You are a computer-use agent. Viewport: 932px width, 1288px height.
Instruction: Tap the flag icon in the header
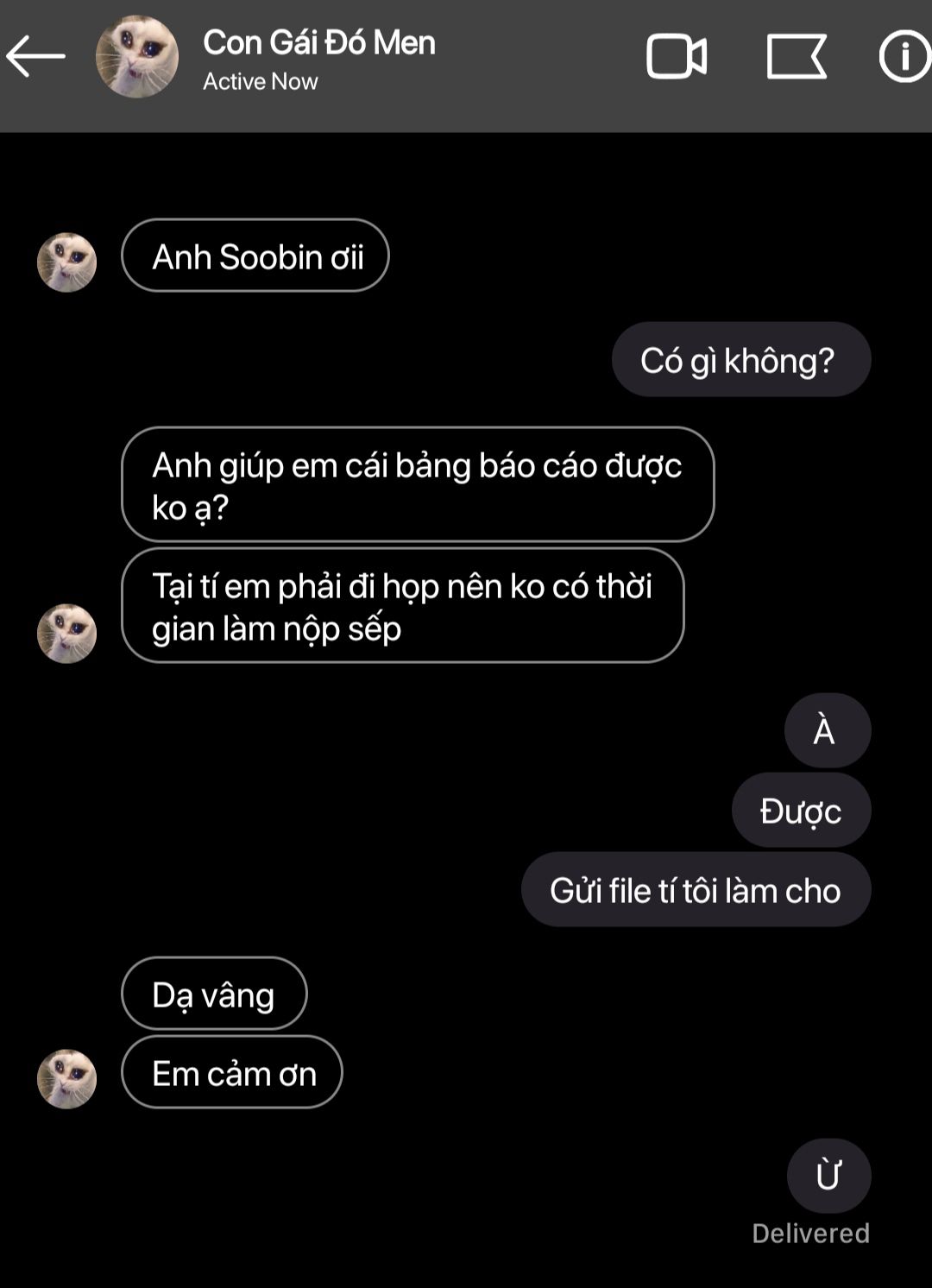pos(796,57)
